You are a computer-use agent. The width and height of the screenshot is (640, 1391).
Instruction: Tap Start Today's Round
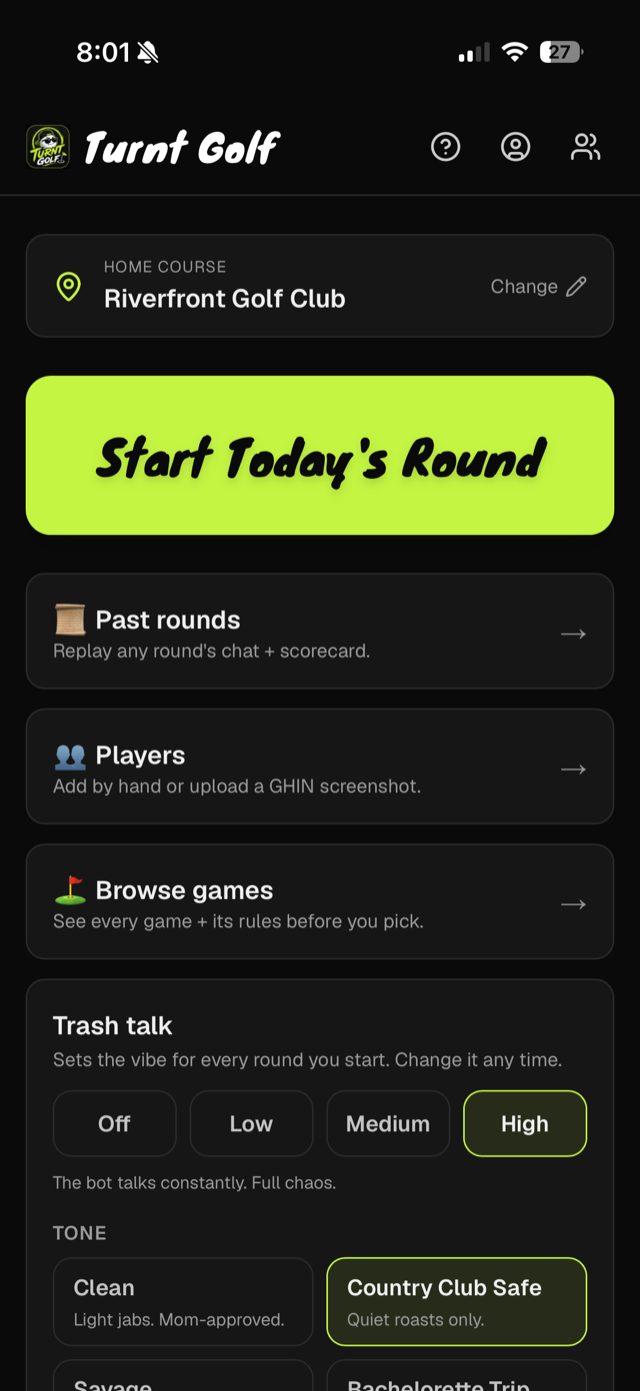click(x=320, y=455)
